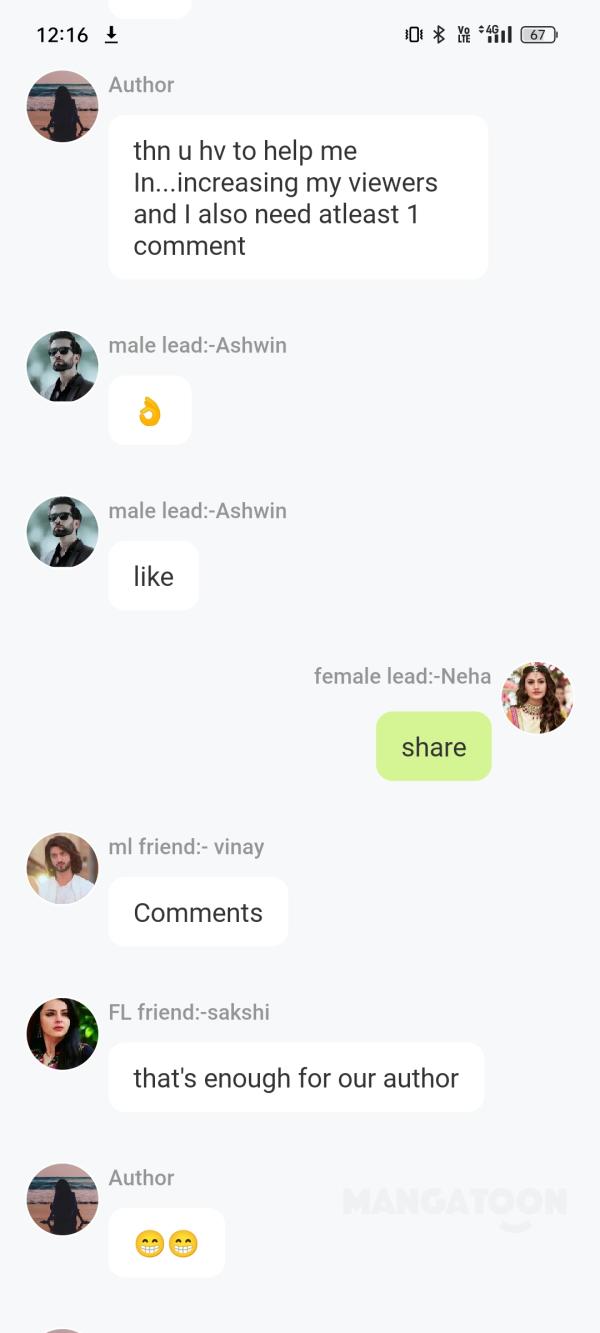Tap female lead Neha's profile picture
This screenshot has width=600, height=1333.
click(537, 697)
